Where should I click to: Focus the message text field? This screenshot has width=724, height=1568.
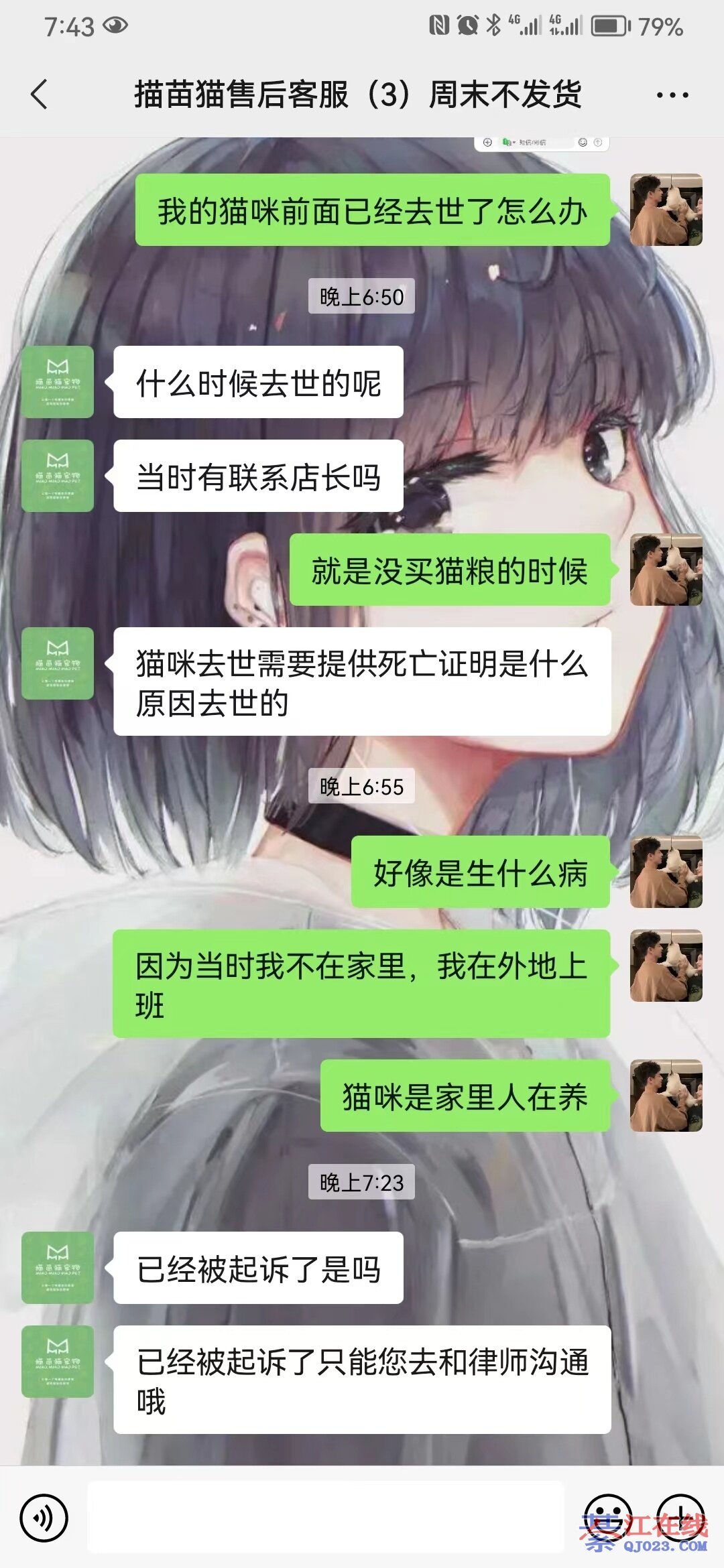click(326, 1518)
